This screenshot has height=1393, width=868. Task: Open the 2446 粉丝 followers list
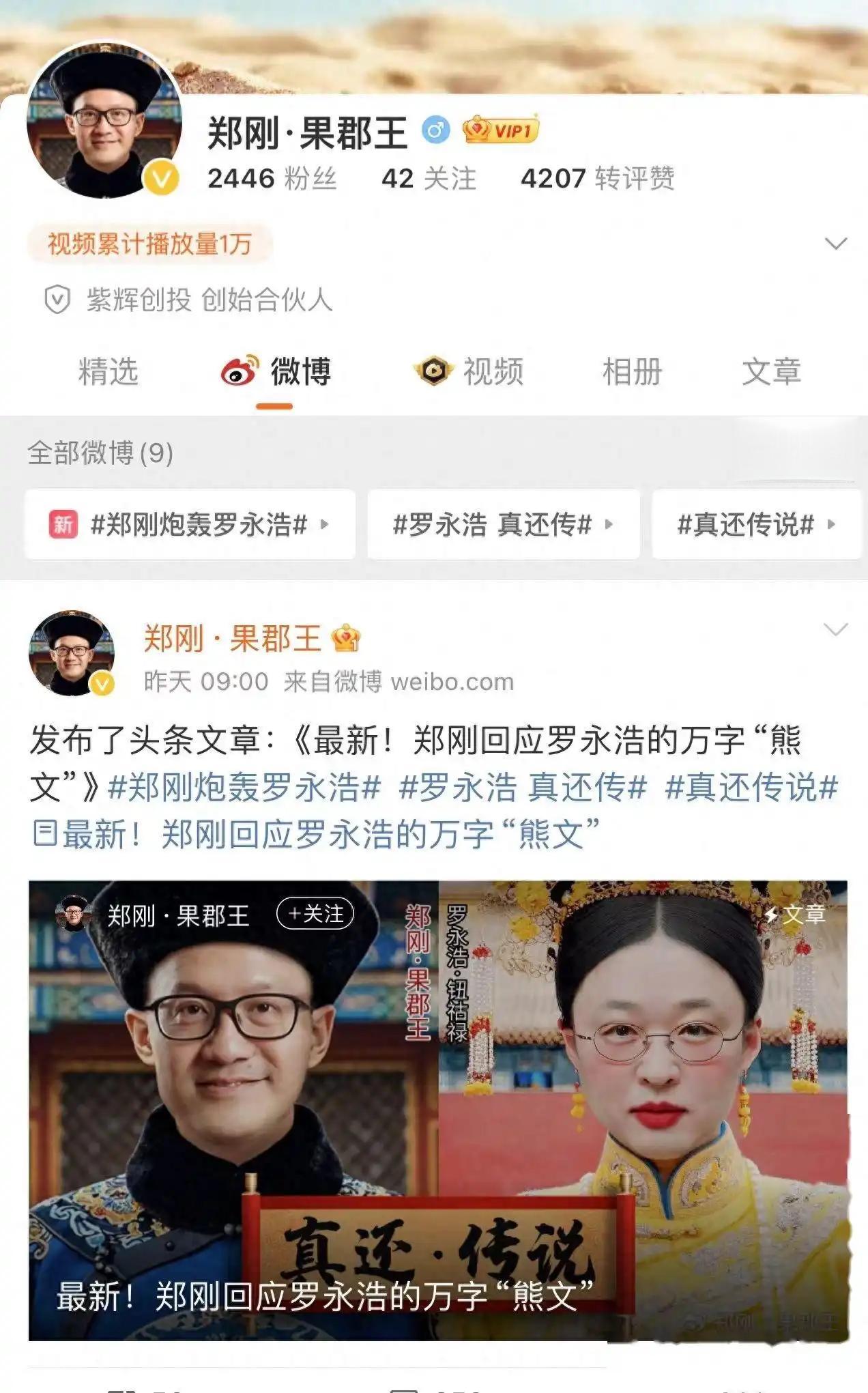pos(272,179)
